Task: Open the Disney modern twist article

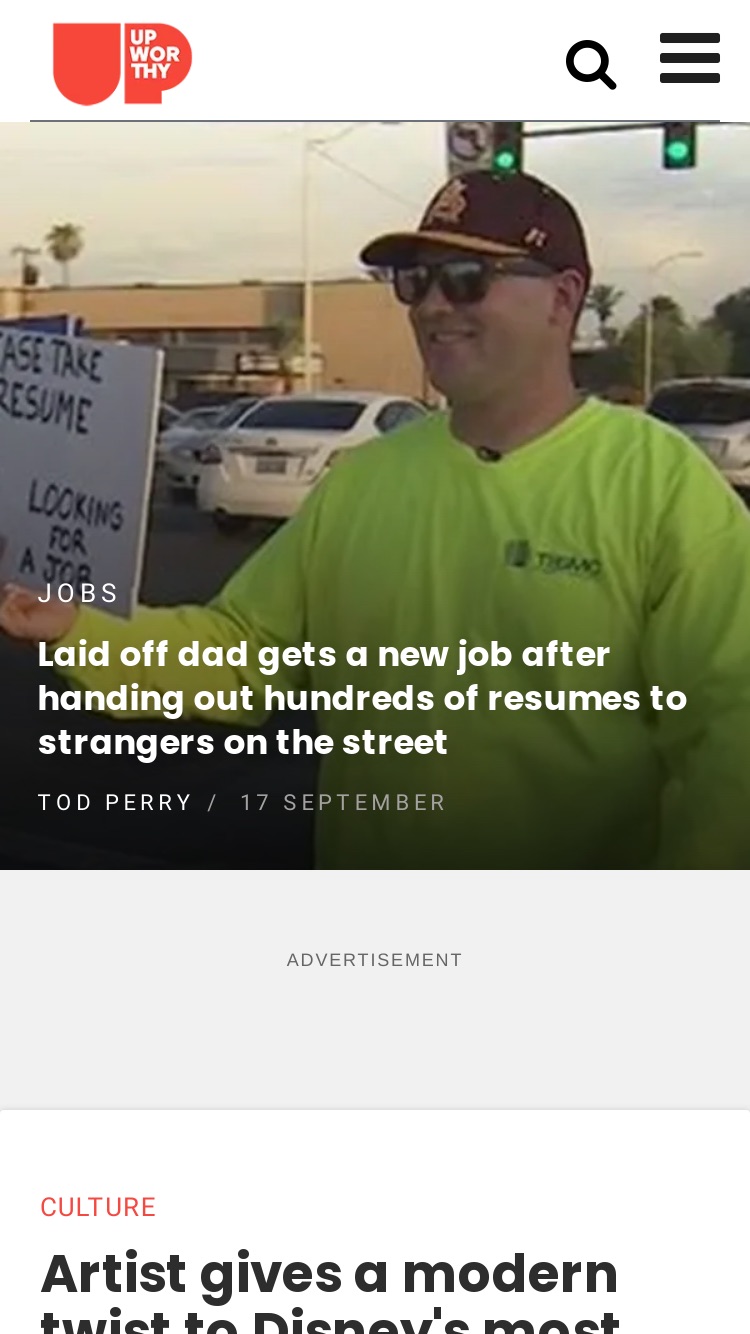Action: [330, 1289]
